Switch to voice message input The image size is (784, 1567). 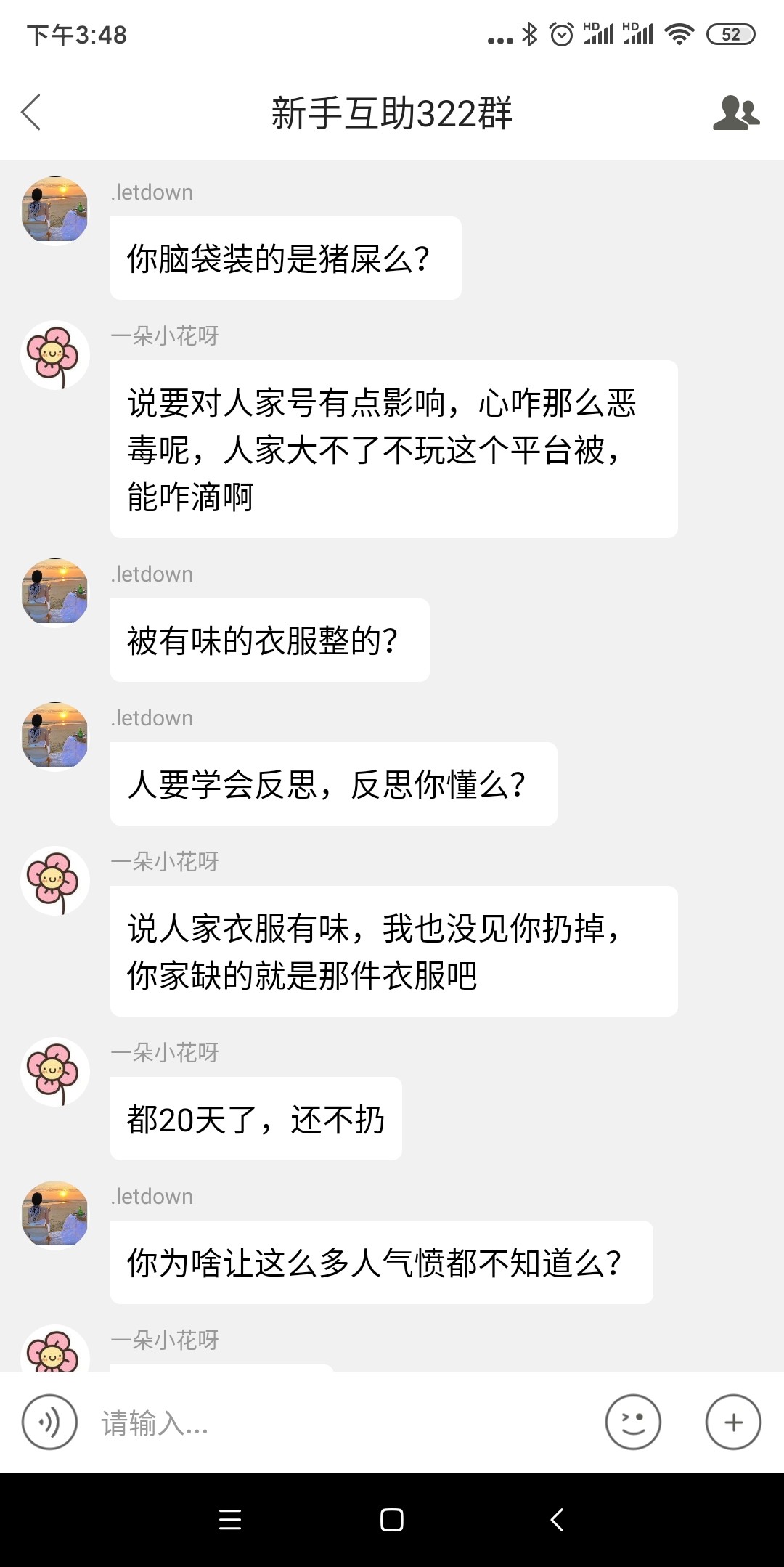coord(49,1422)
